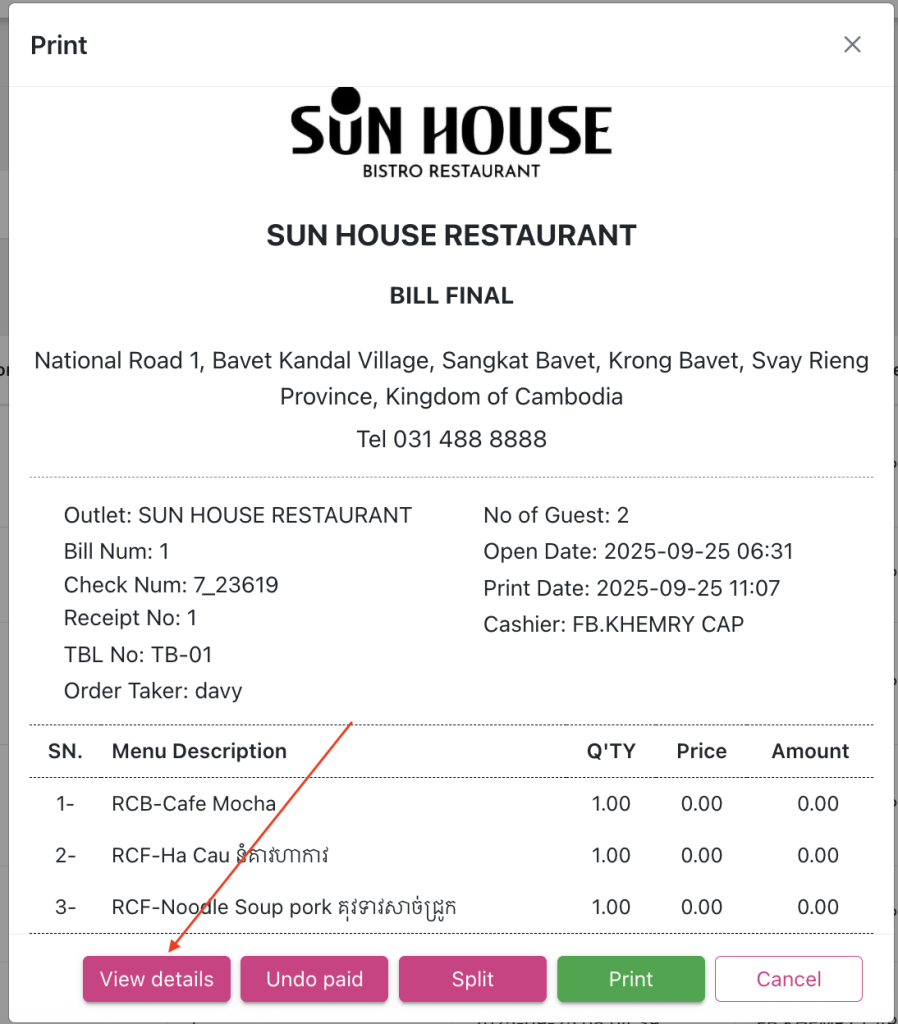898x1024 pixels.
Task: Cancel the print dialog
Action: [x=788, y=979]
